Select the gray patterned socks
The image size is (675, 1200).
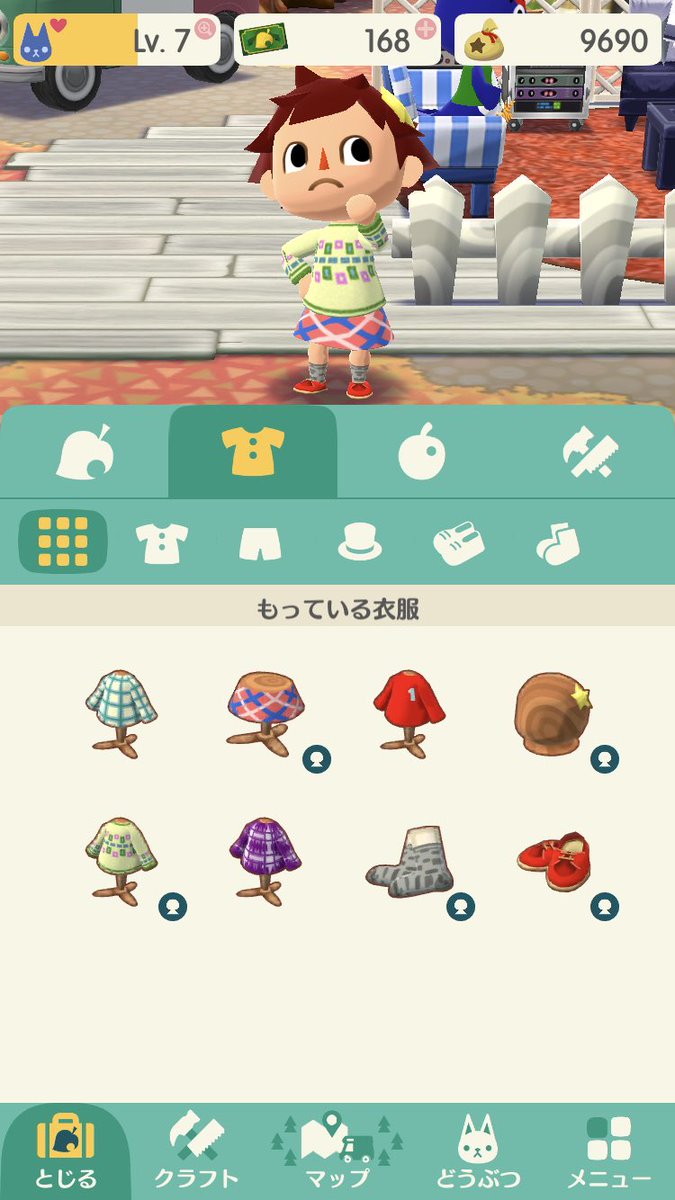pyautogui.click(x=410, y=860)
